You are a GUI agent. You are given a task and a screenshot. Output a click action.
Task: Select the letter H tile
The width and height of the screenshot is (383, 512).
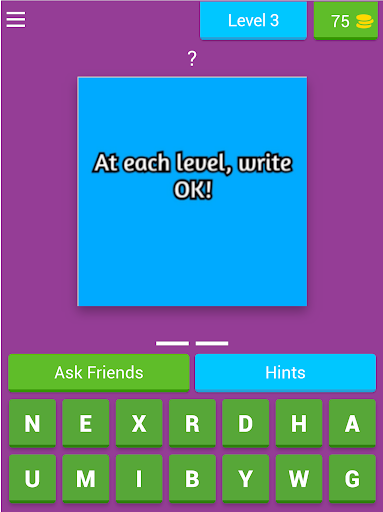pyautogui.click(x=299, y=423)
